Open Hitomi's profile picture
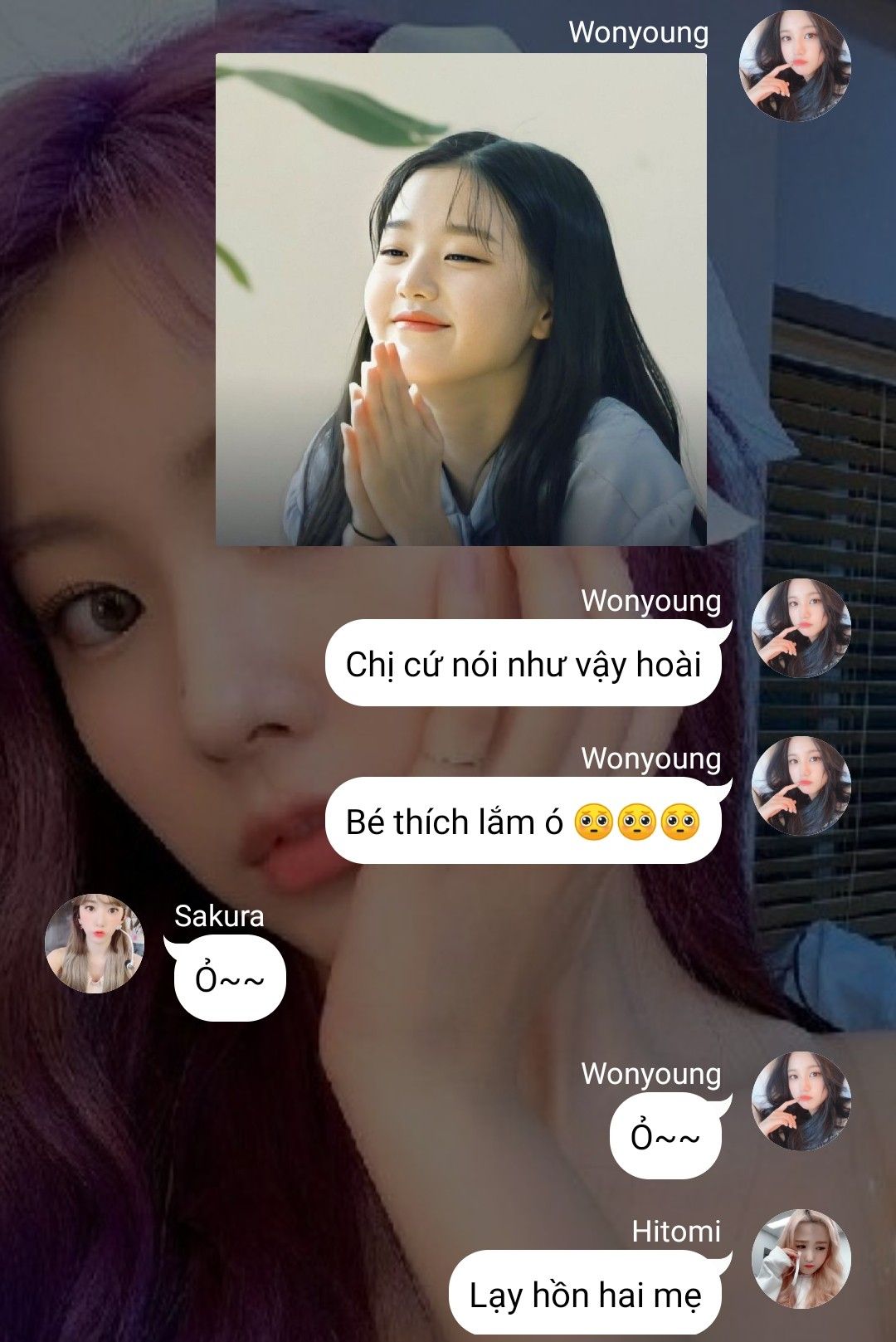The height and width of the screenshot is (1342, 896). coord(801,1258)
